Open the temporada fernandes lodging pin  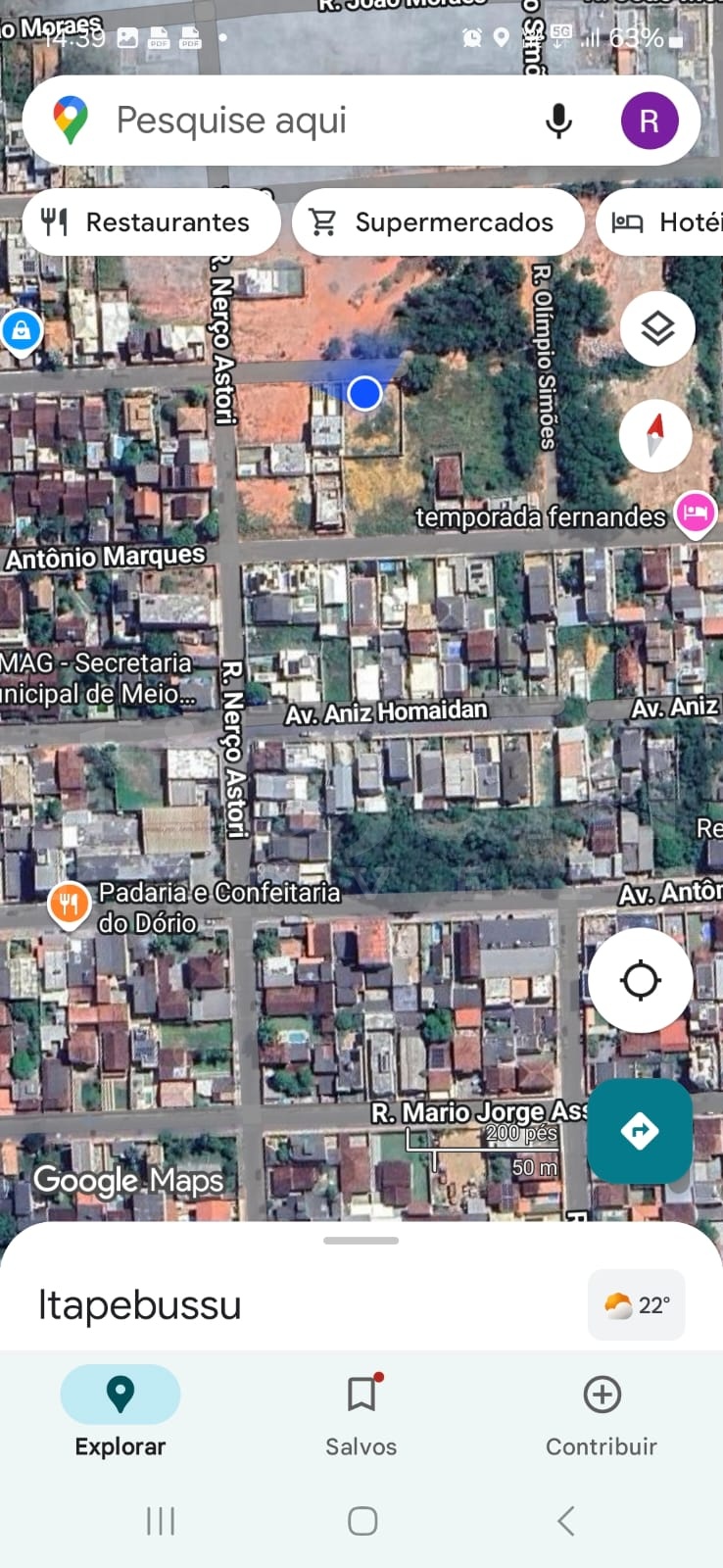point(695,512)
